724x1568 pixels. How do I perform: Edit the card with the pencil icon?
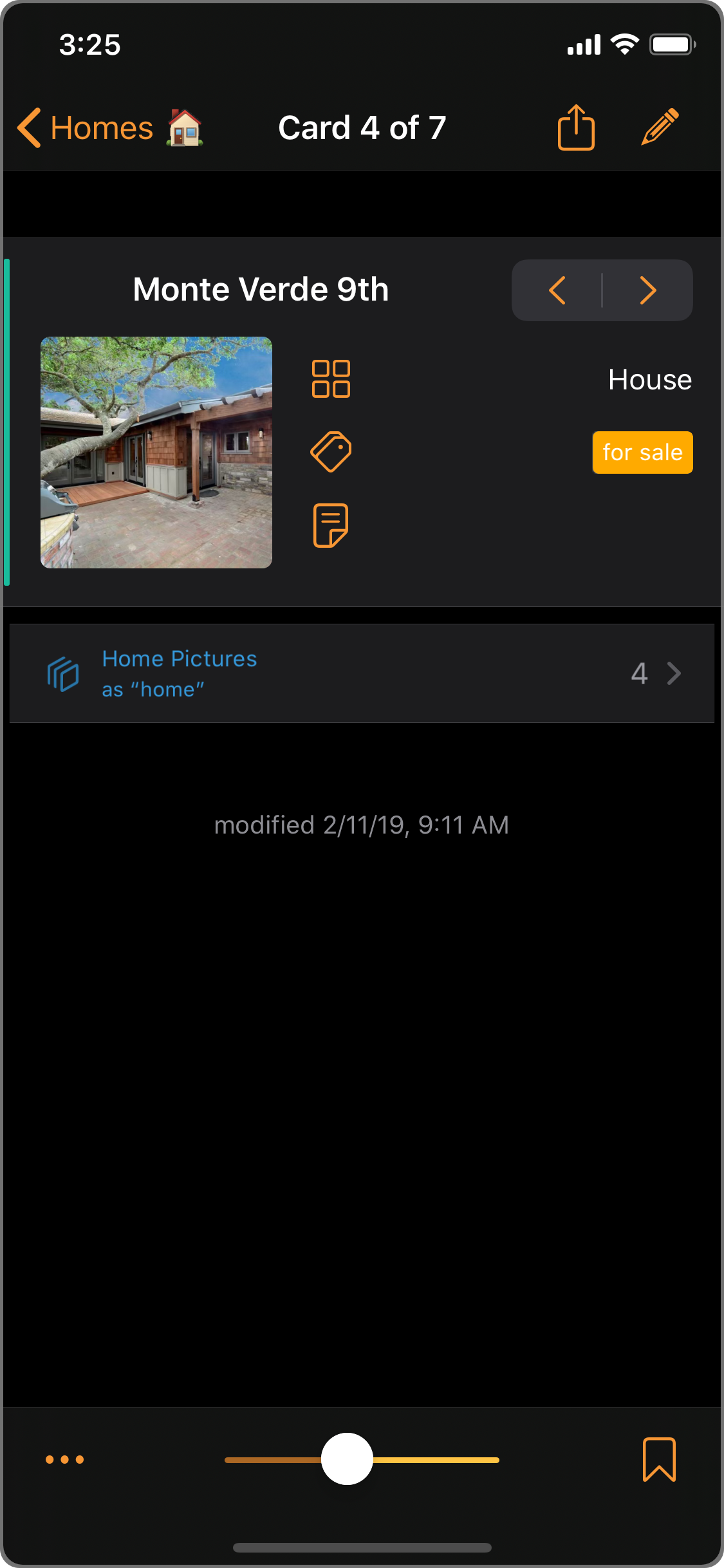click(660, 127)
